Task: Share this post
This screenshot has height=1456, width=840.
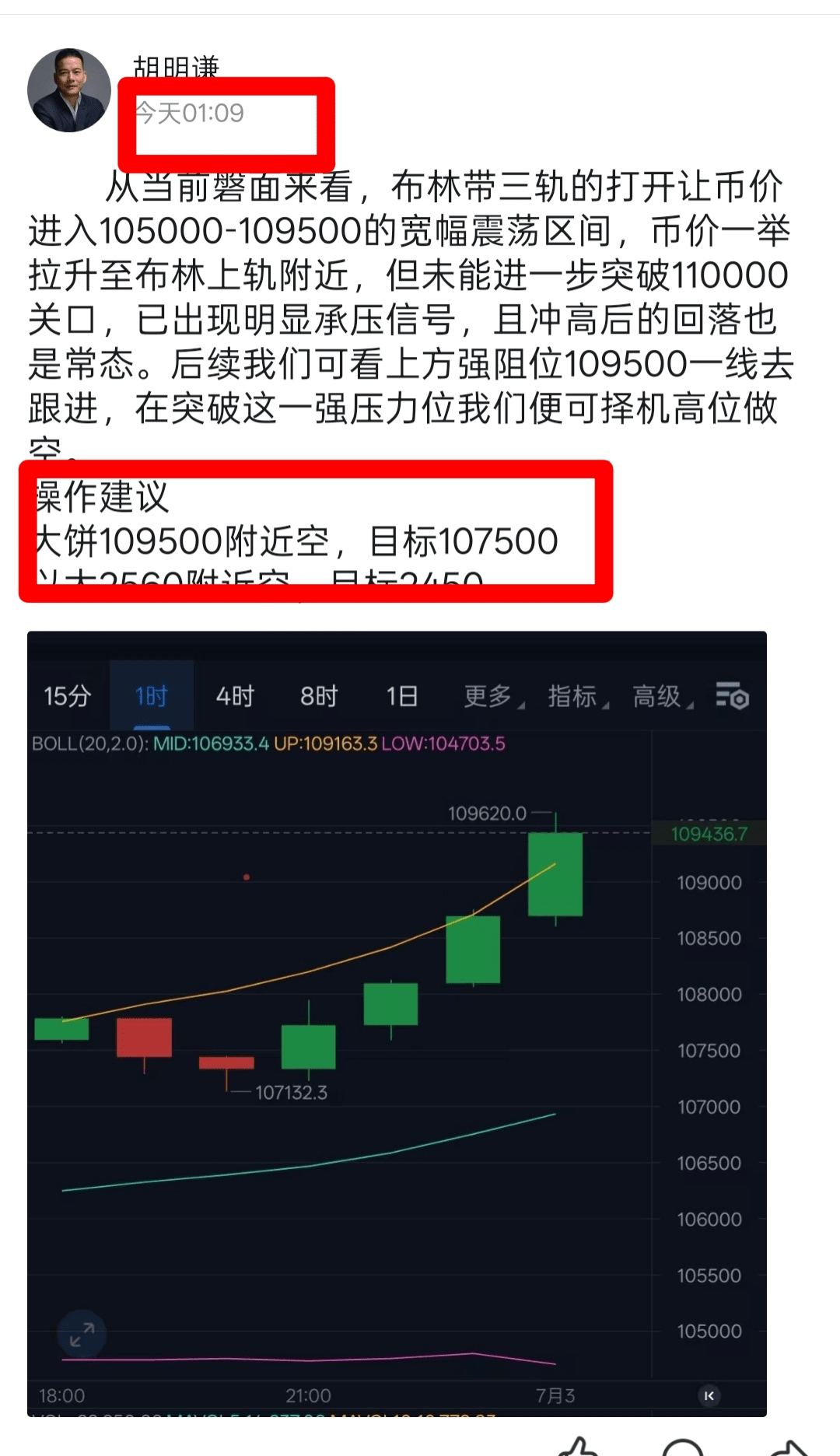Action: [x=788, y=1448]
